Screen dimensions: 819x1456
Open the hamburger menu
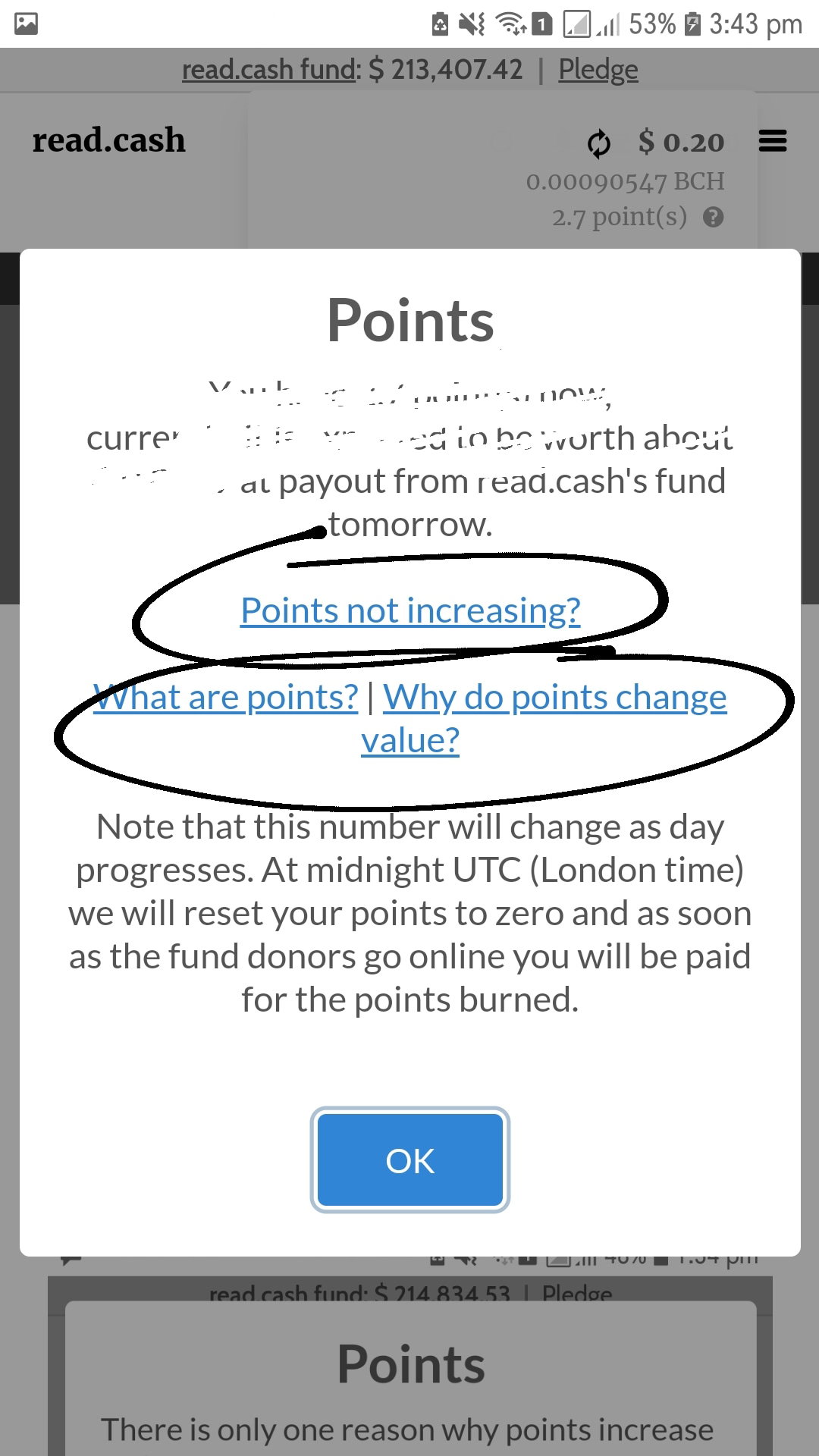(x=773, y=141)
